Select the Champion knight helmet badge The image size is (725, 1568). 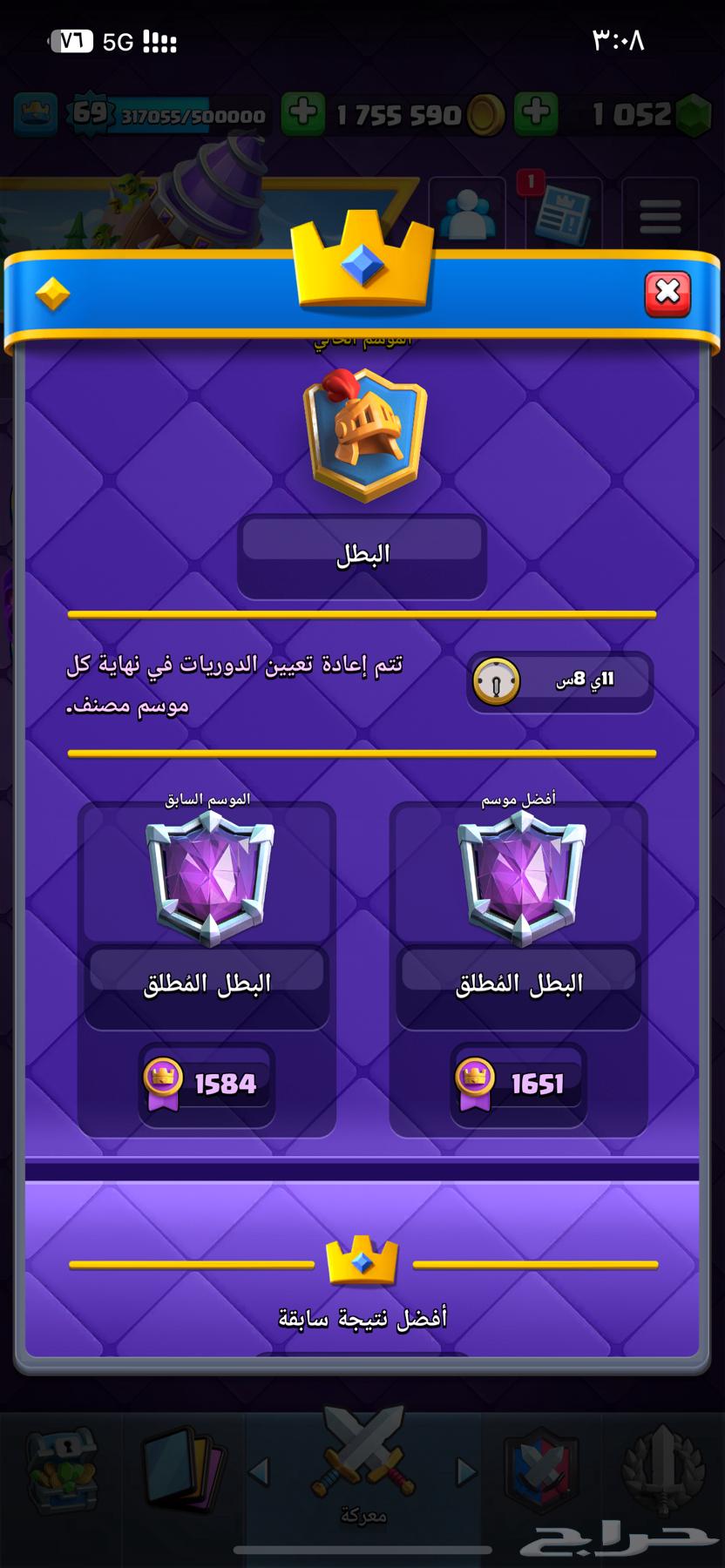tap(362, 432)
